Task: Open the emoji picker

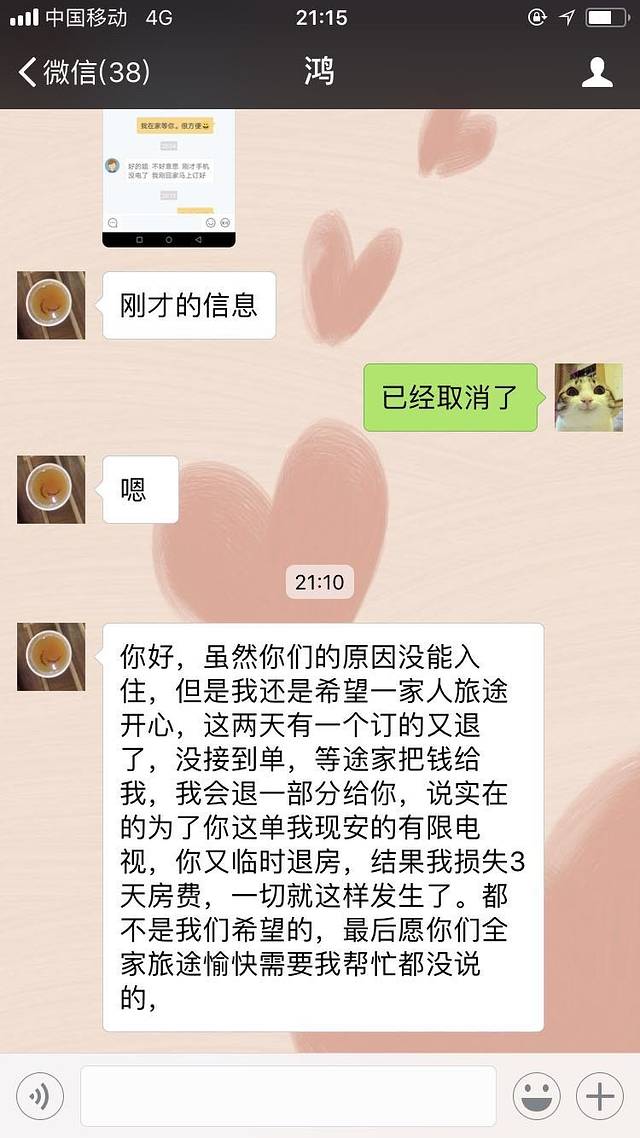Action: click(x=537, y=1097)
